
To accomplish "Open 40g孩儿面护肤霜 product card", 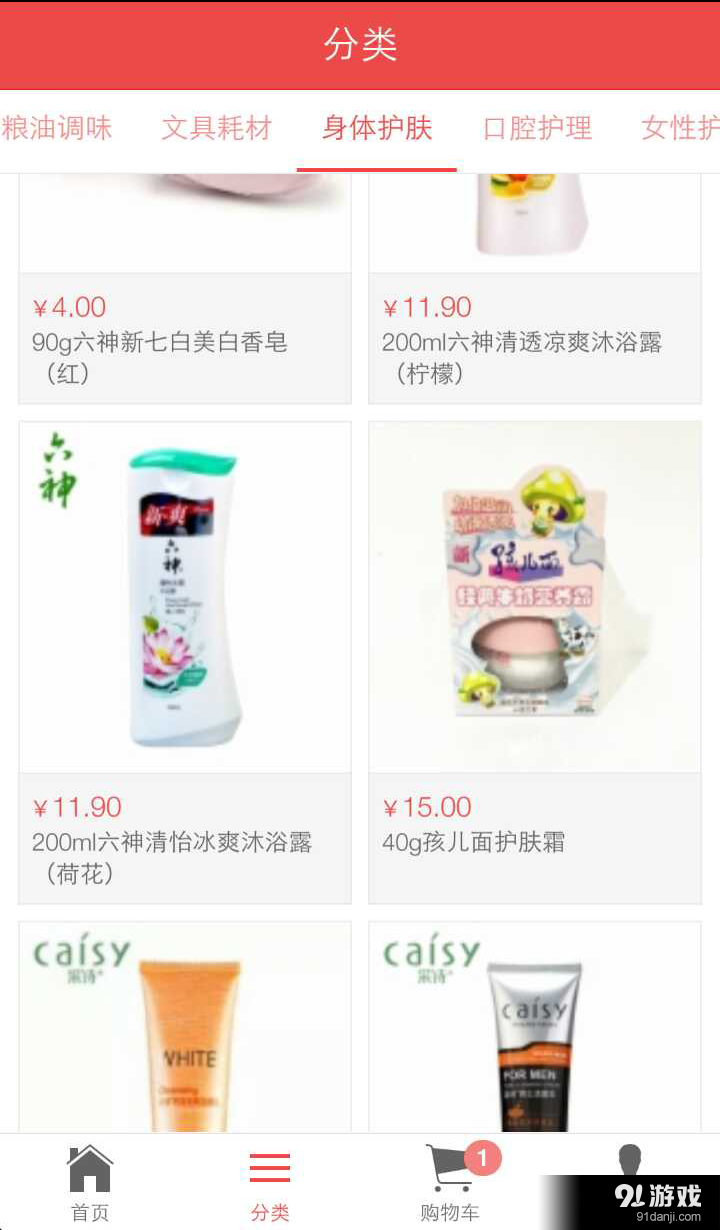I will (x=535, y=660).
